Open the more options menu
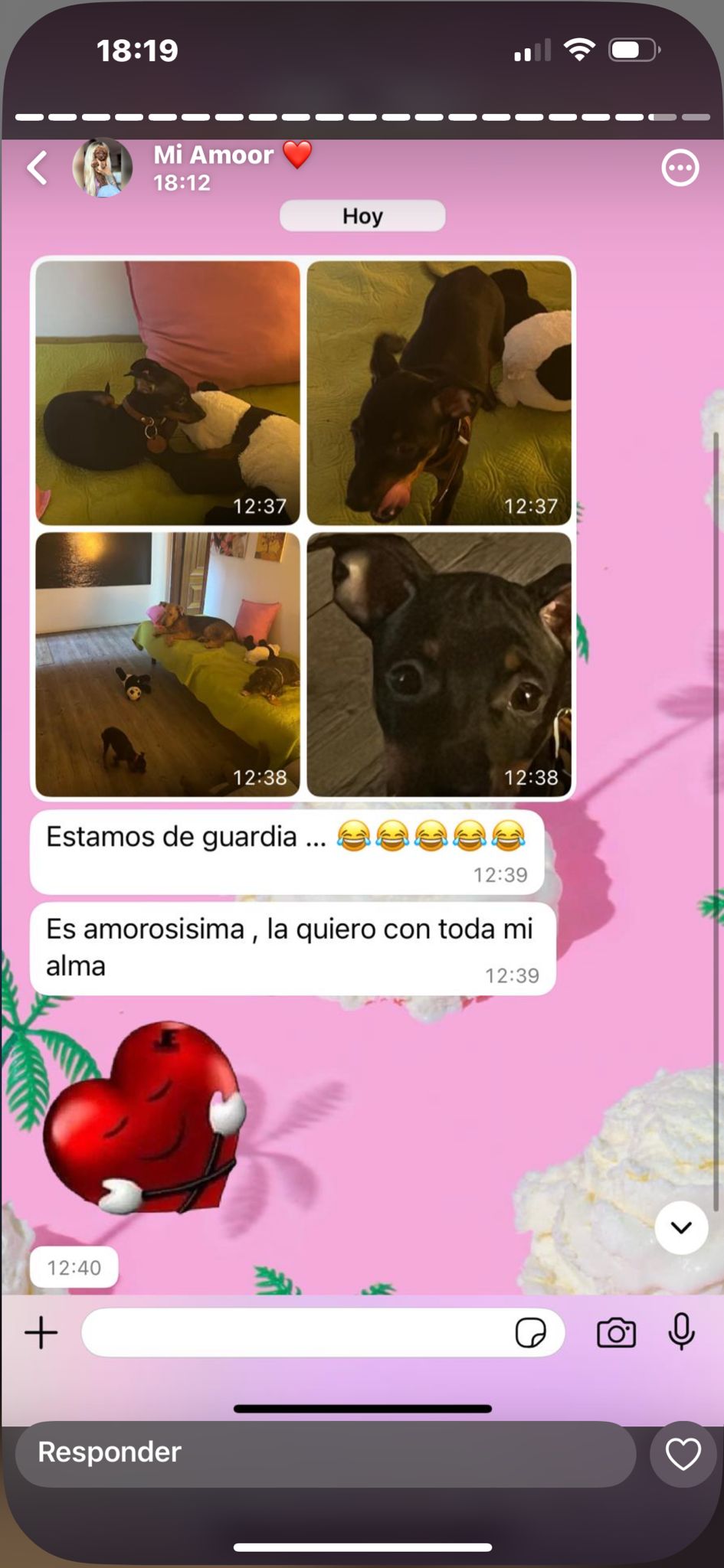Viewport: 724px width, 1568px height. click(680, 168)
